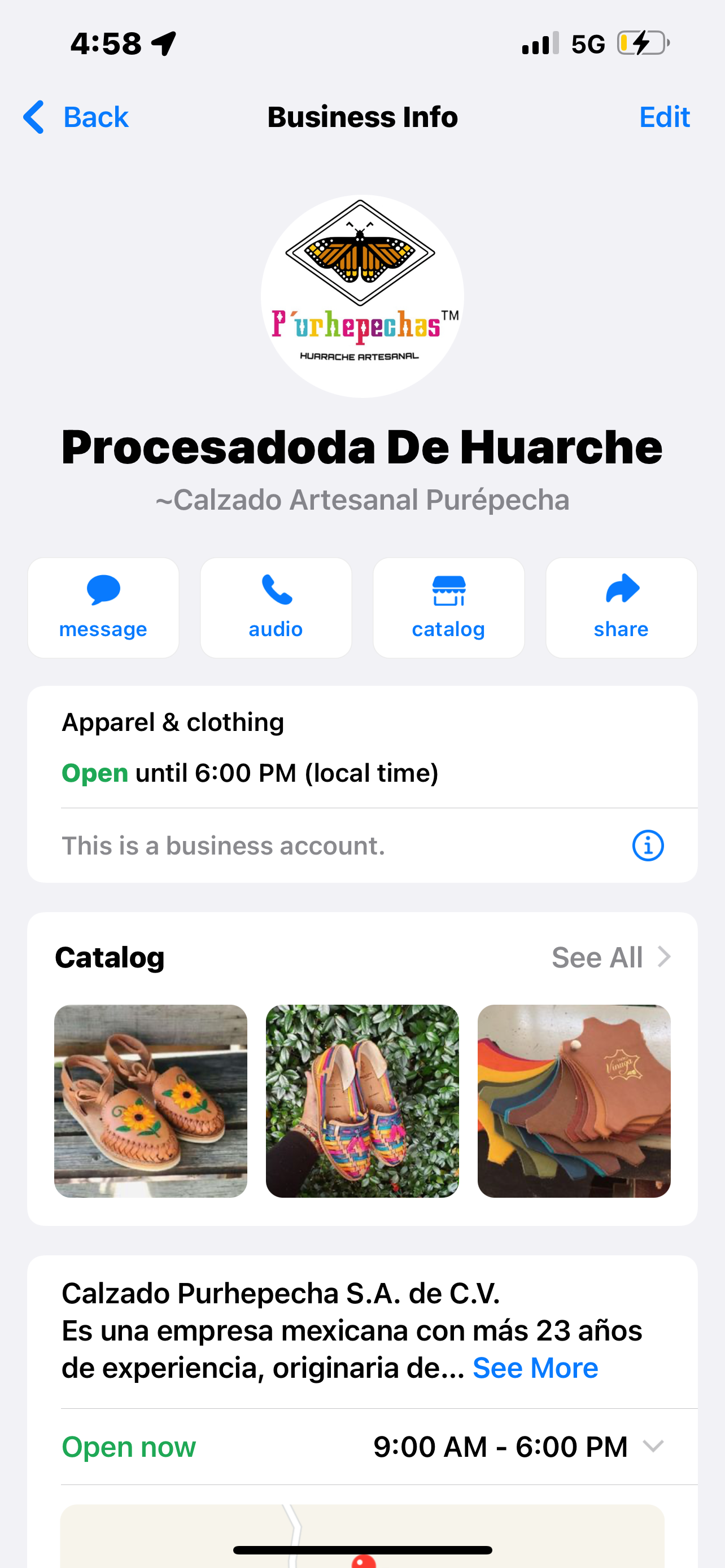Open the sunflower huarache catalog item
Screen dimensions: 725x1568
(151, 1101)
